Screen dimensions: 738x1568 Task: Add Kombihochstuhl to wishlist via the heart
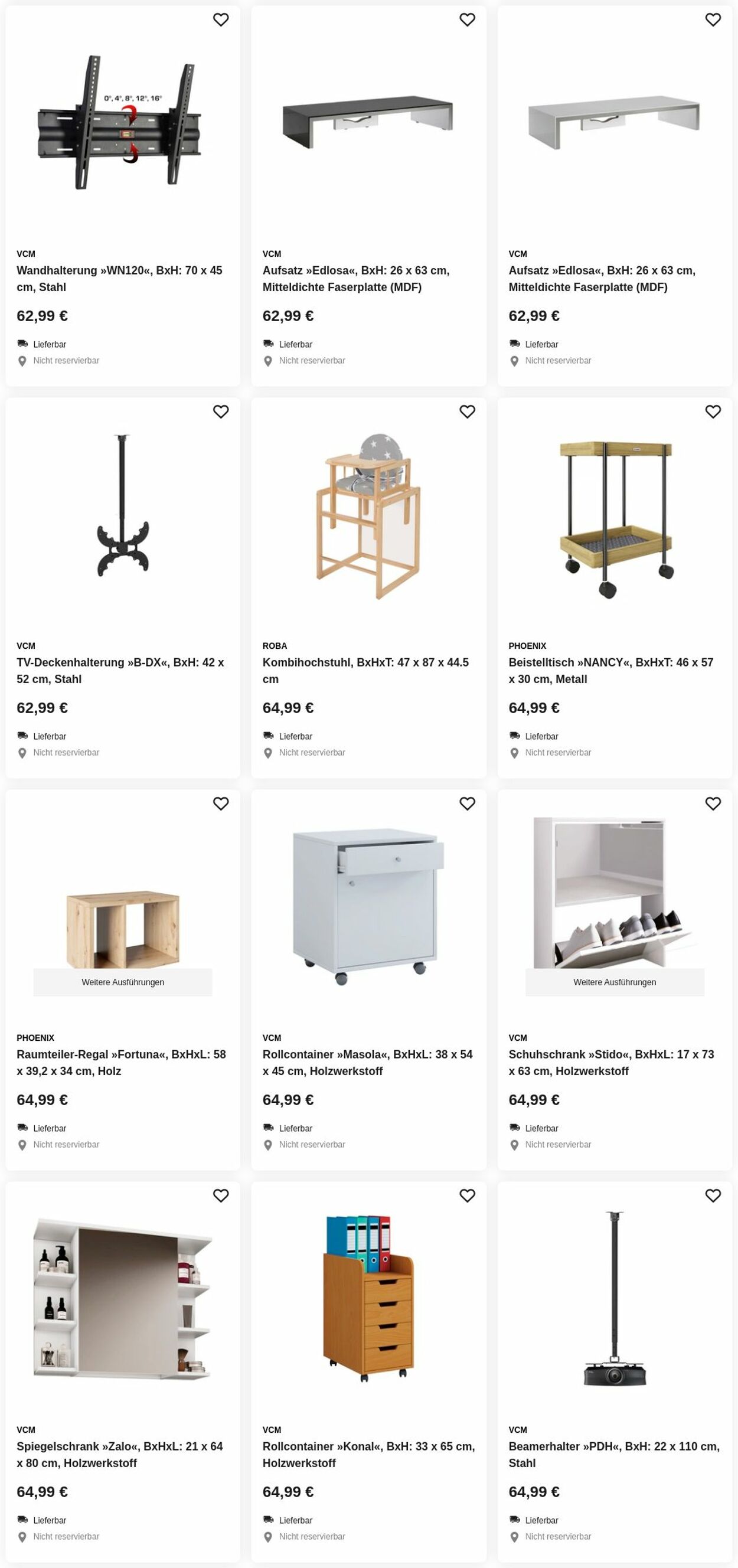tap(467, 411)
